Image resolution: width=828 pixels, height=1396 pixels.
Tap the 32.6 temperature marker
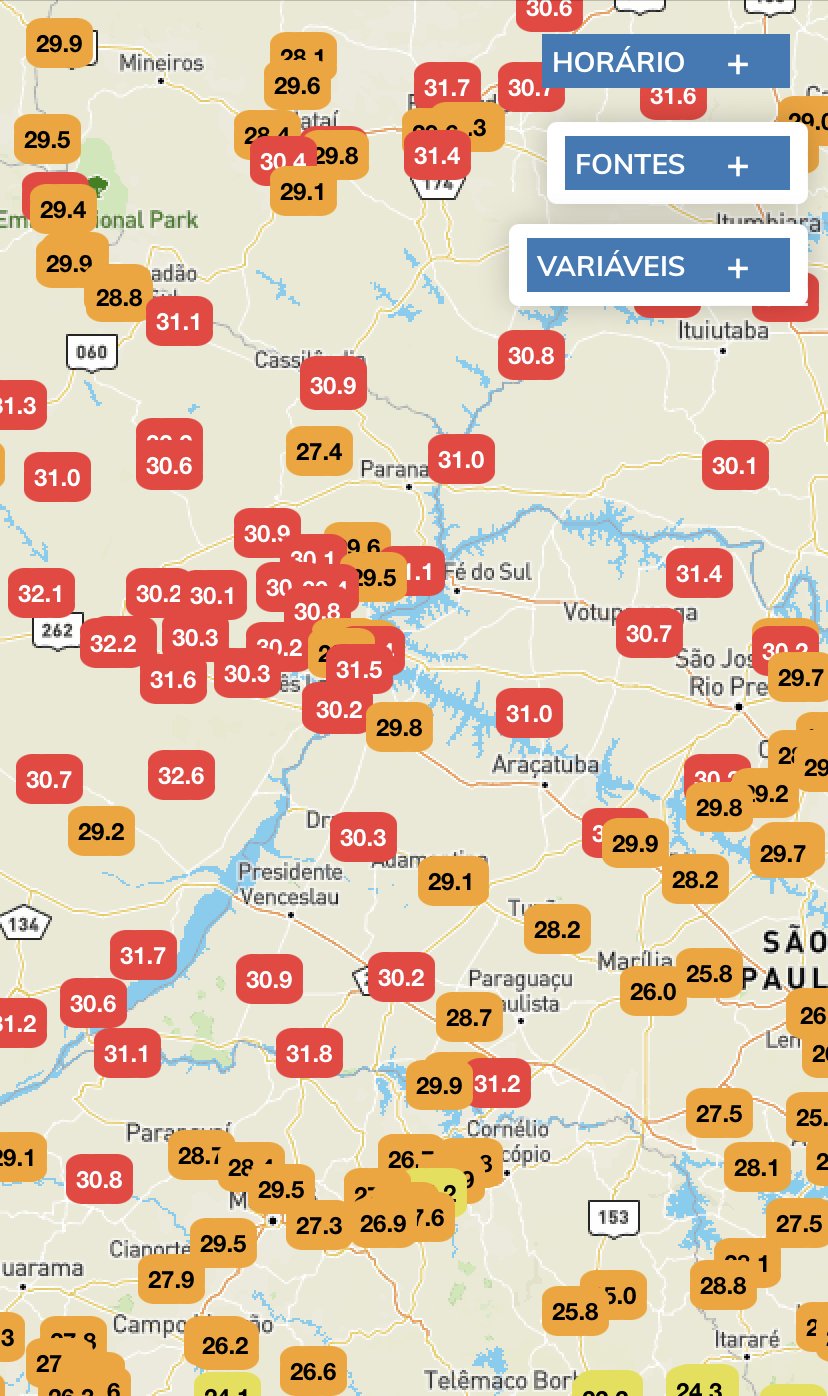(x=181, y=775)
